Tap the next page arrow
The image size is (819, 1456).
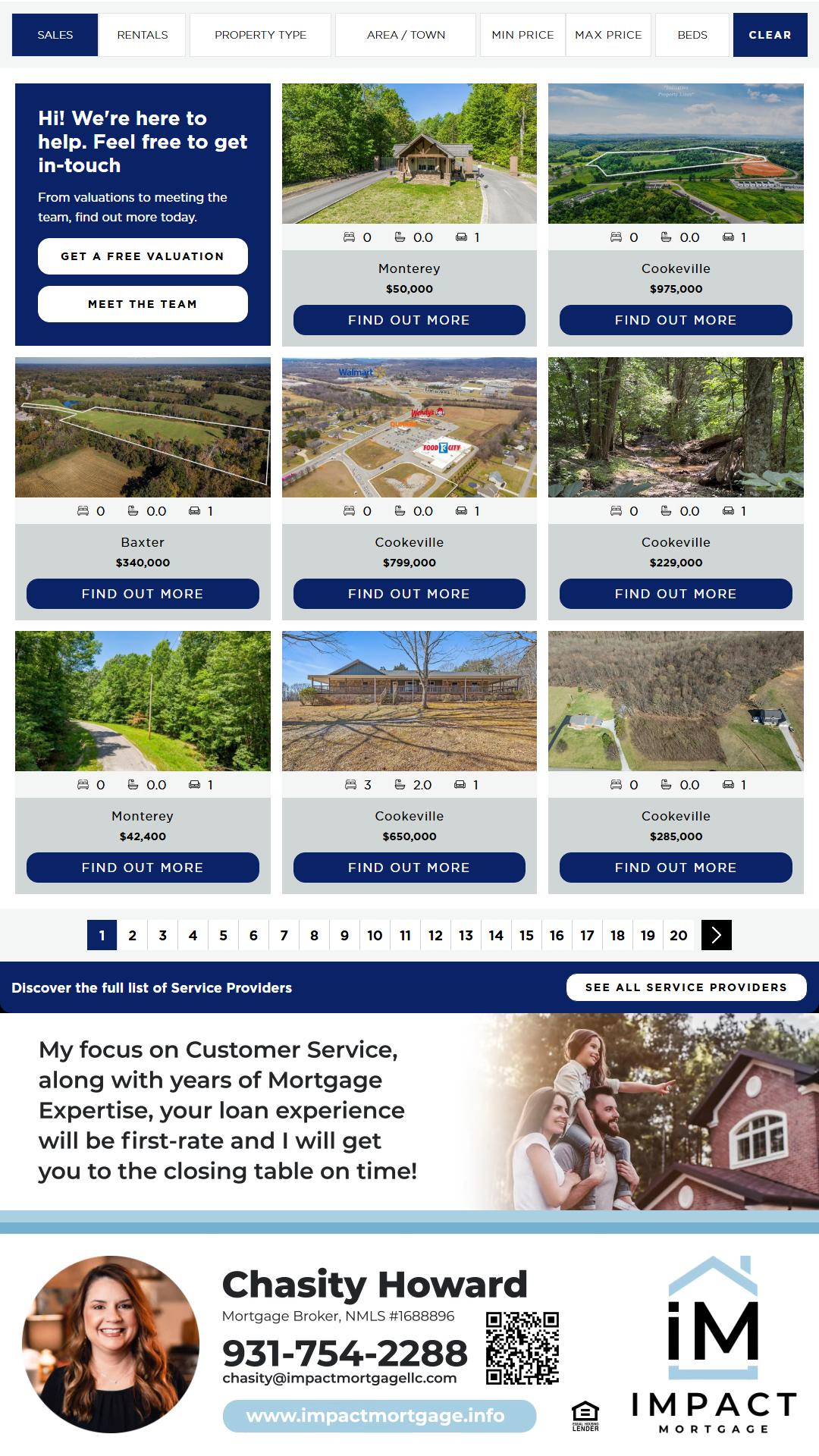(x=717, y=935)
